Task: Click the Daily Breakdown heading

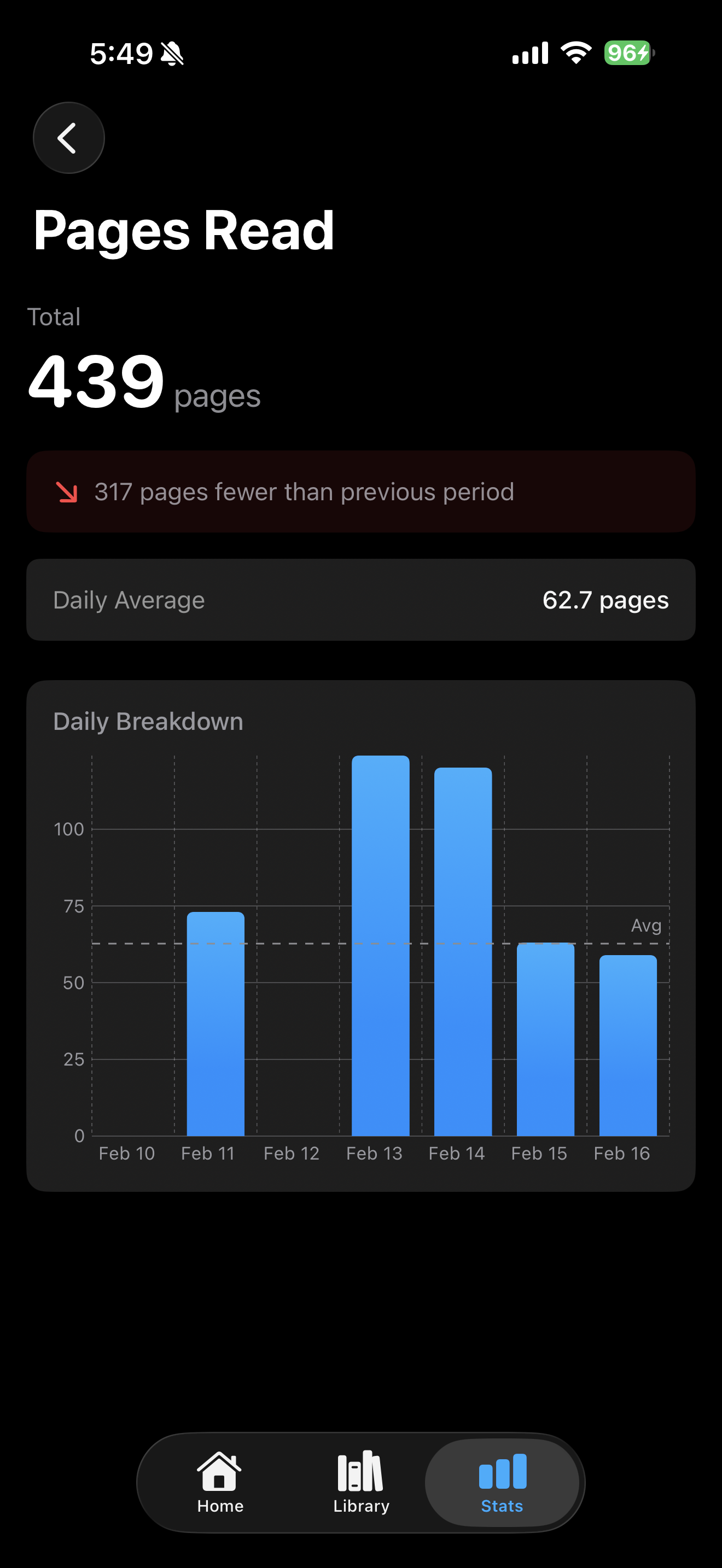Action: (148, 721)
